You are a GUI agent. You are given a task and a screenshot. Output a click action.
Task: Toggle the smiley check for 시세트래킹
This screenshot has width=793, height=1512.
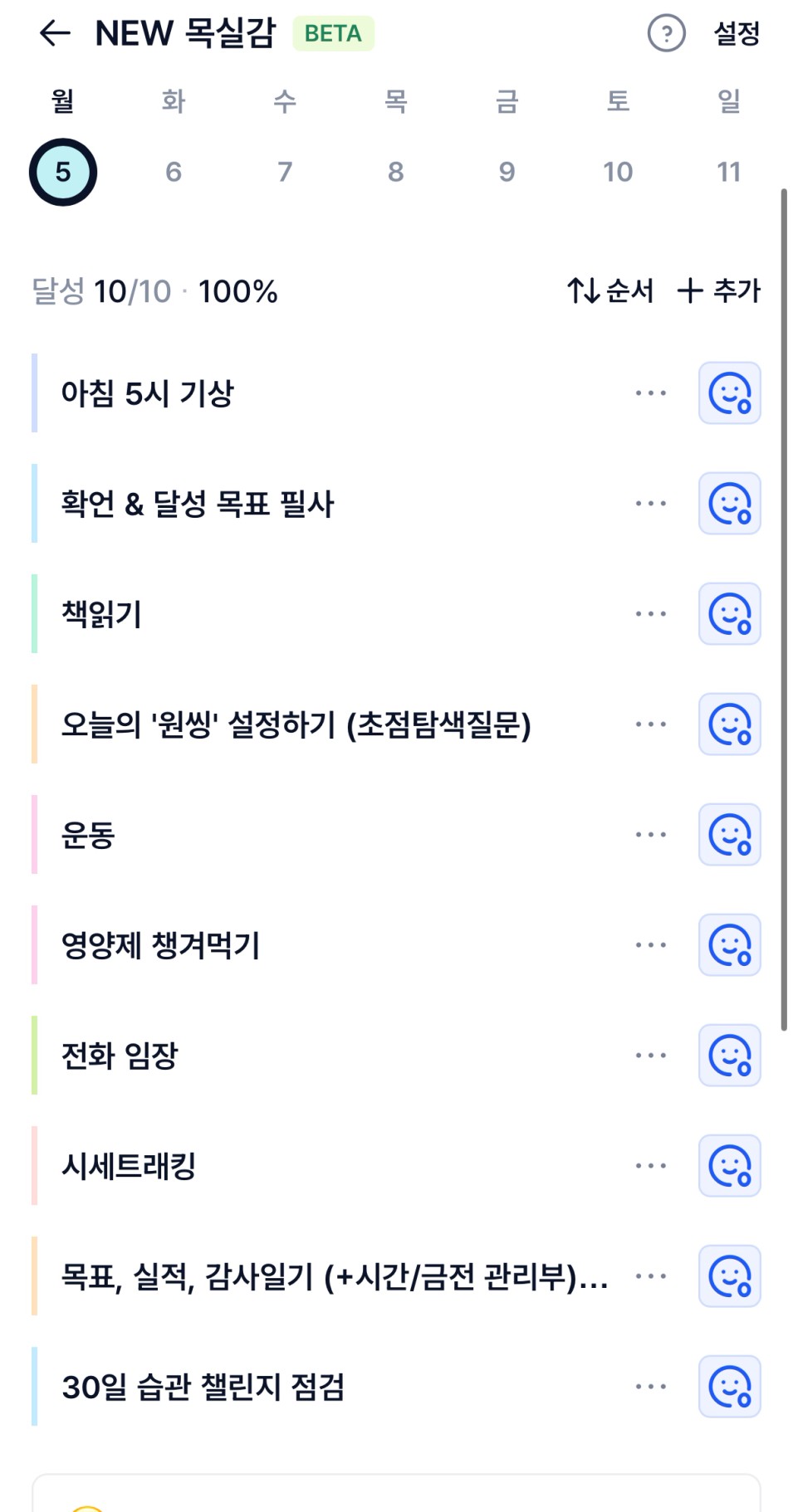729,1166
